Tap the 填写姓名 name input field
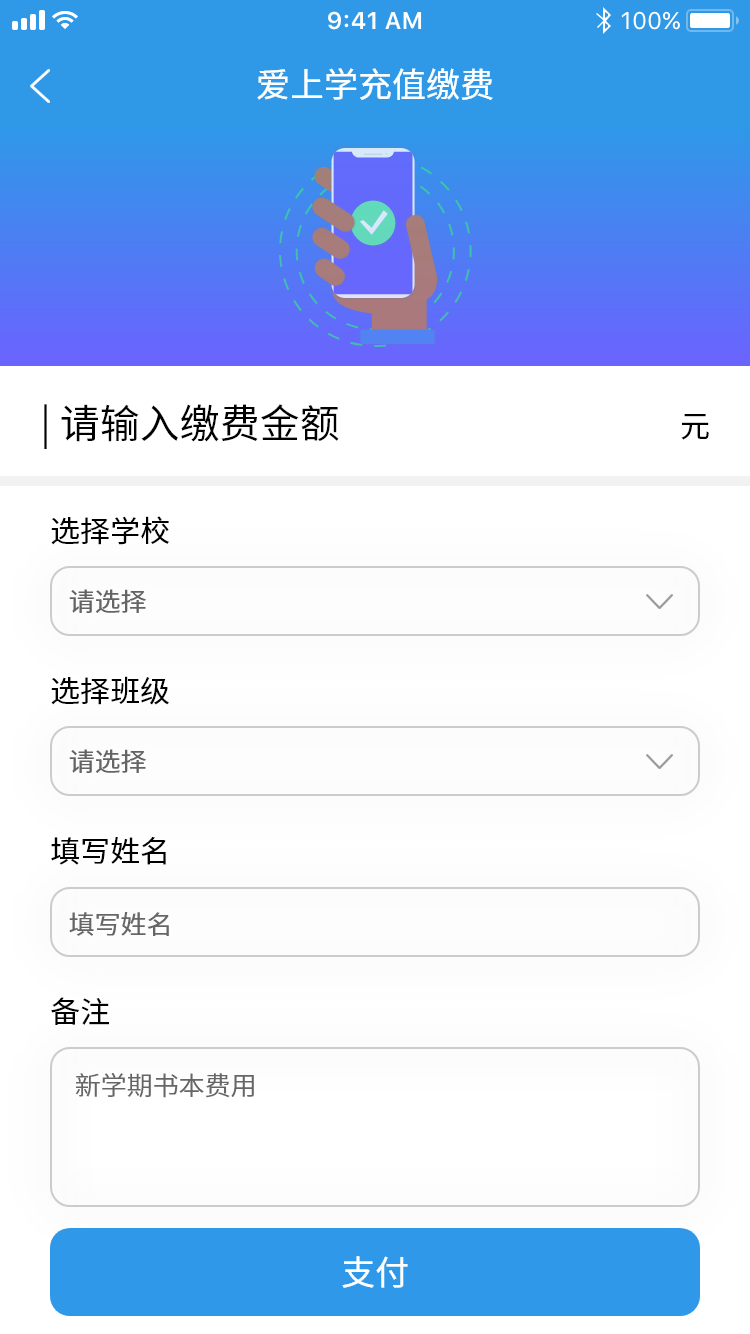The height and width of the screenshot is (1334, 750). [x=375, y=922]
